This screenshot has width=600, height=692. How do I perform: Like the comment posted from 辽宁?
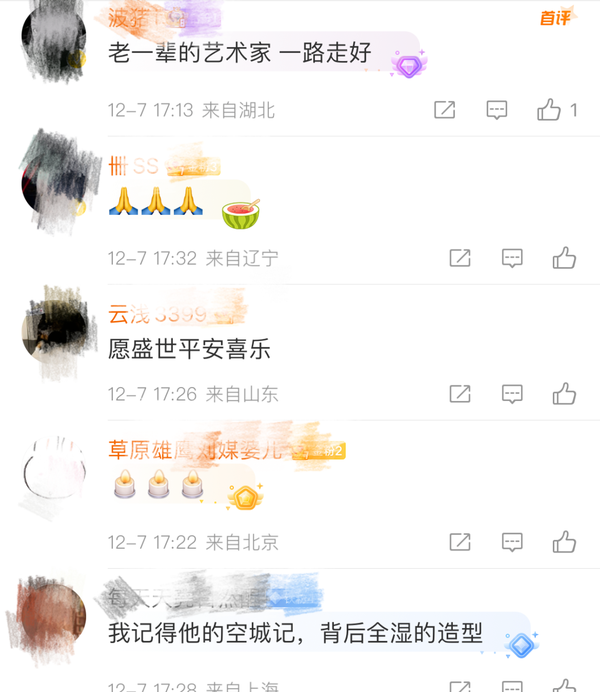[x=564, y=259]
